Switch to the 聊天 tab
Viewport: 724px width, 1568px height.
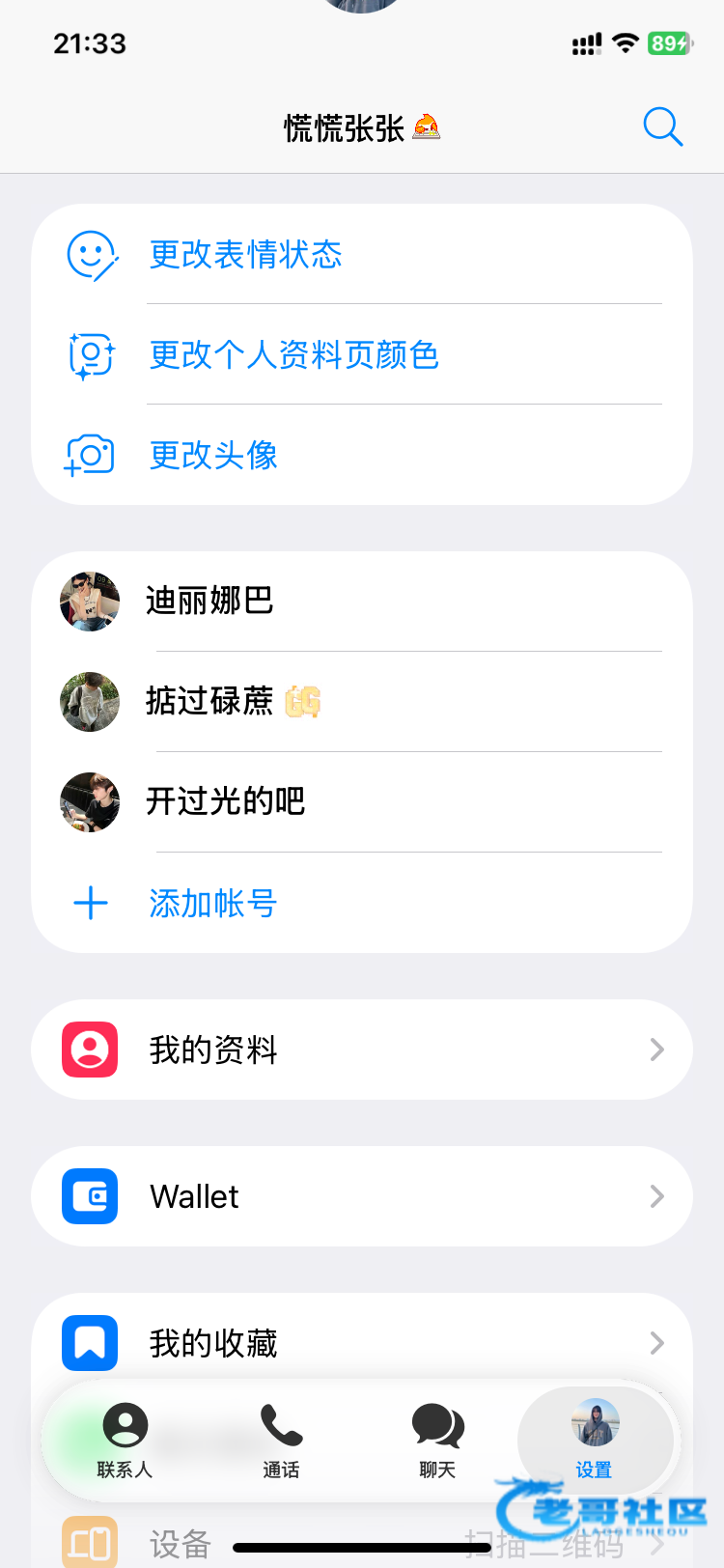(437, 1441)
